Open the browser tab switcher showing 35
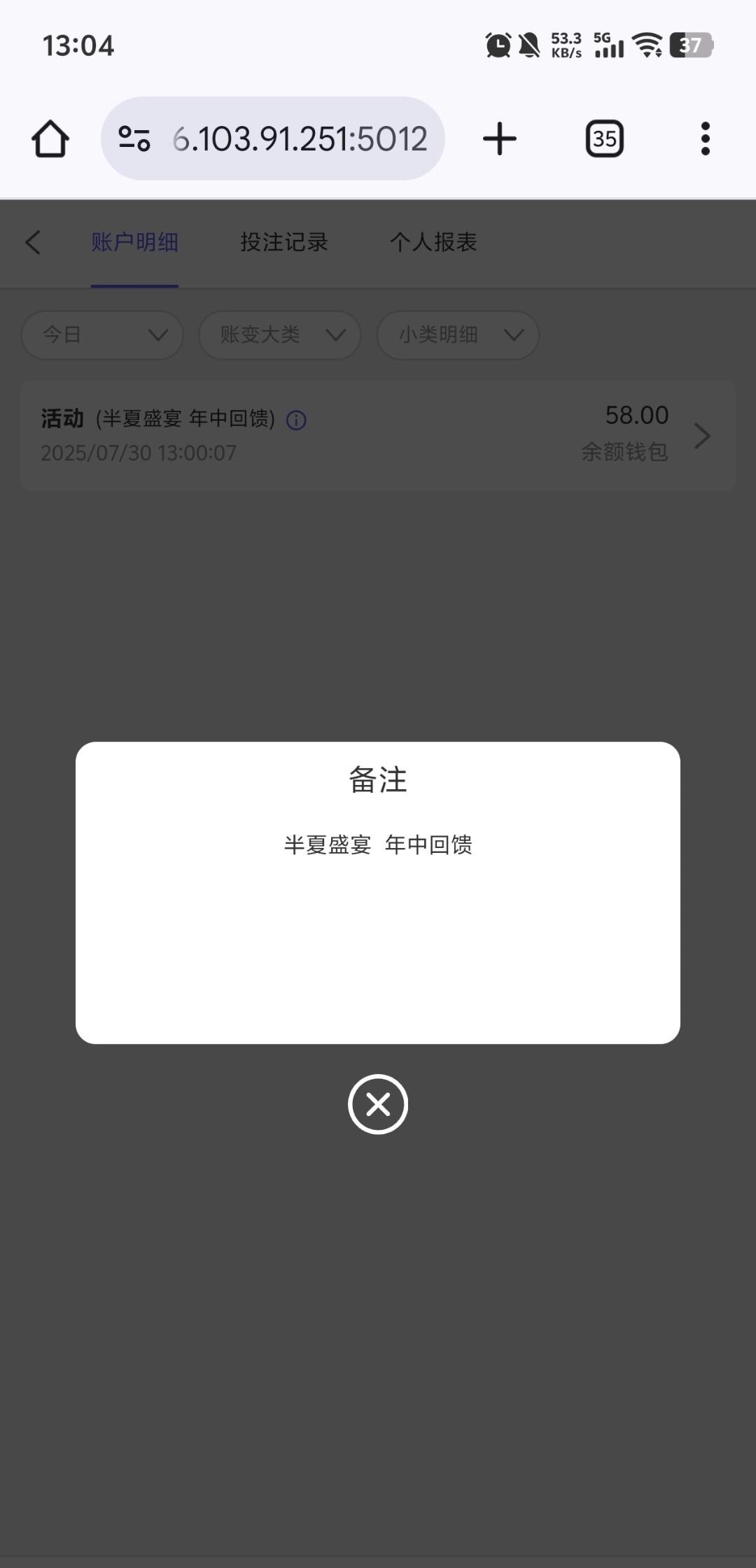The height and width of the screenshot is (1568, 756). click(x=603, y=138)
